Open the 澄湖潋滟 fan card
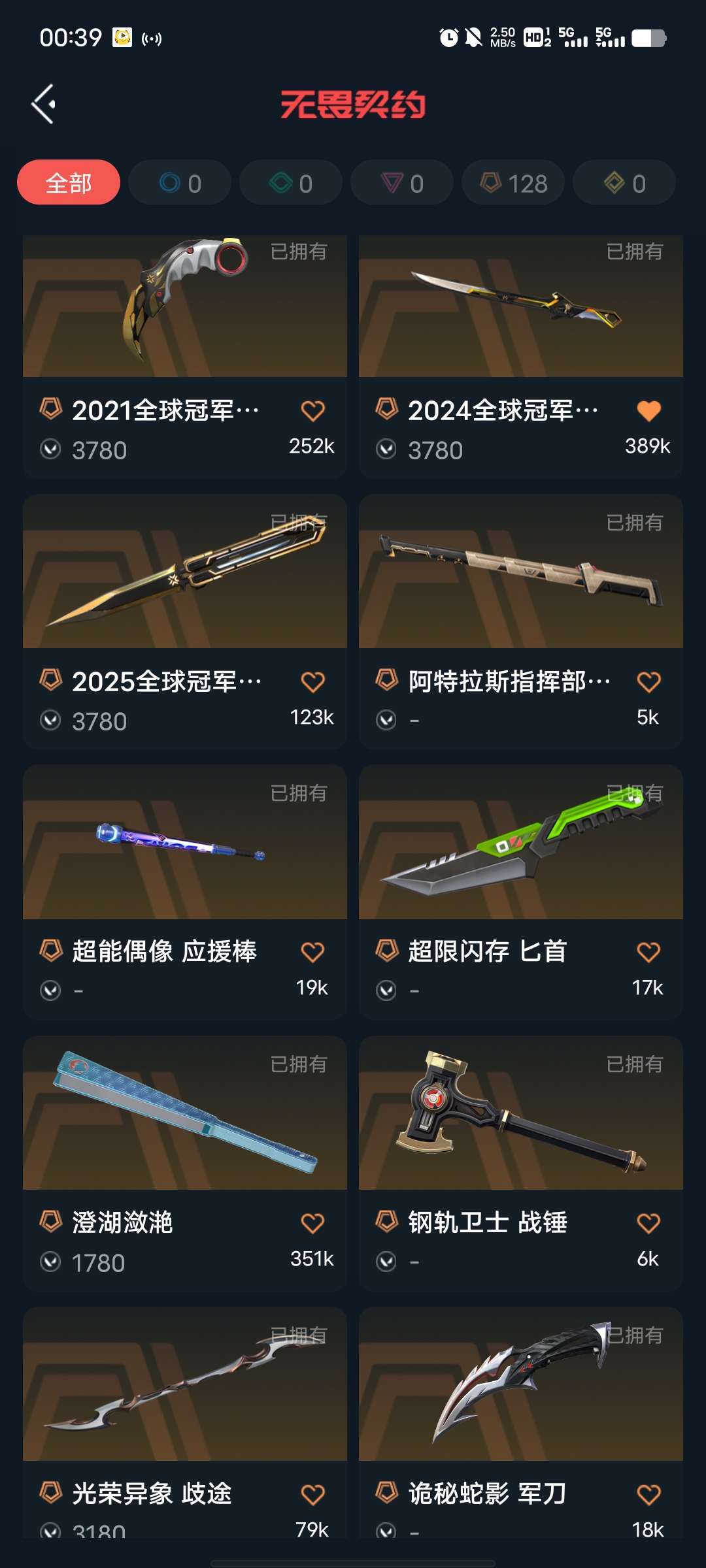 click(x=185, y=1164)
